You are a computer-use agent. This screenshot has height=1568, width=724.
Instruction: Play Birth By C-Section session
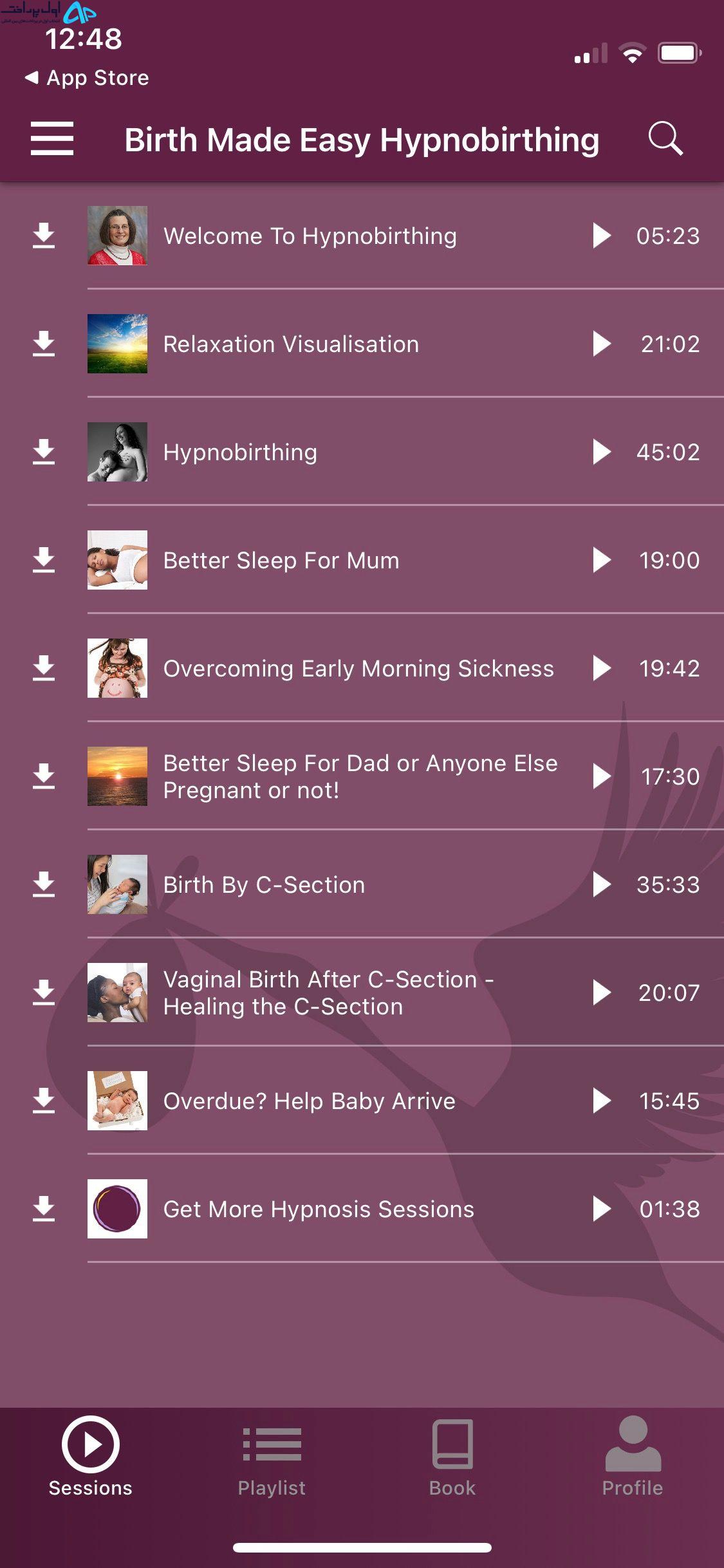pos(602,884)
